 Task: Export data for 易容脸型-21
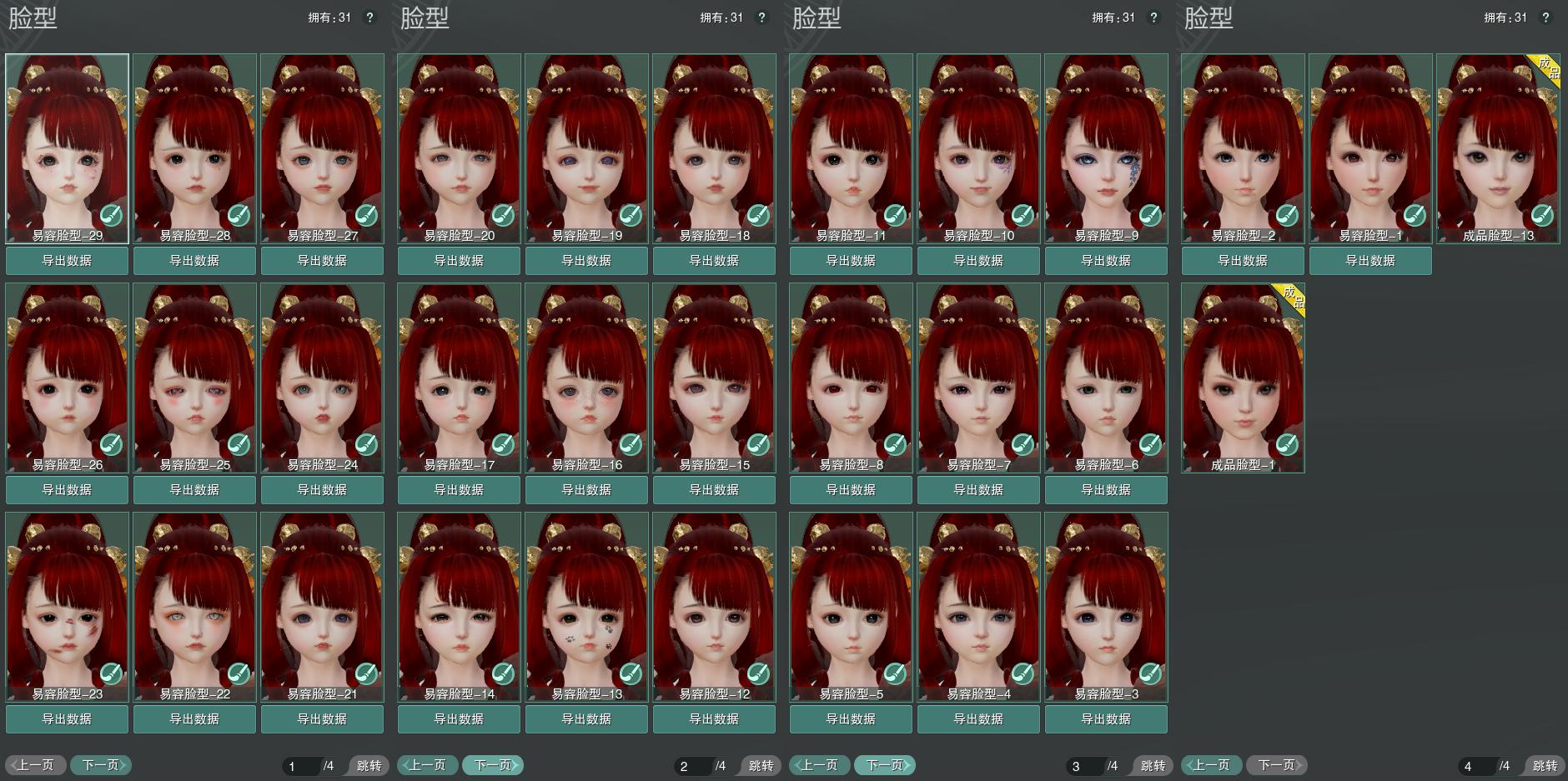click(x=322, y=719)
